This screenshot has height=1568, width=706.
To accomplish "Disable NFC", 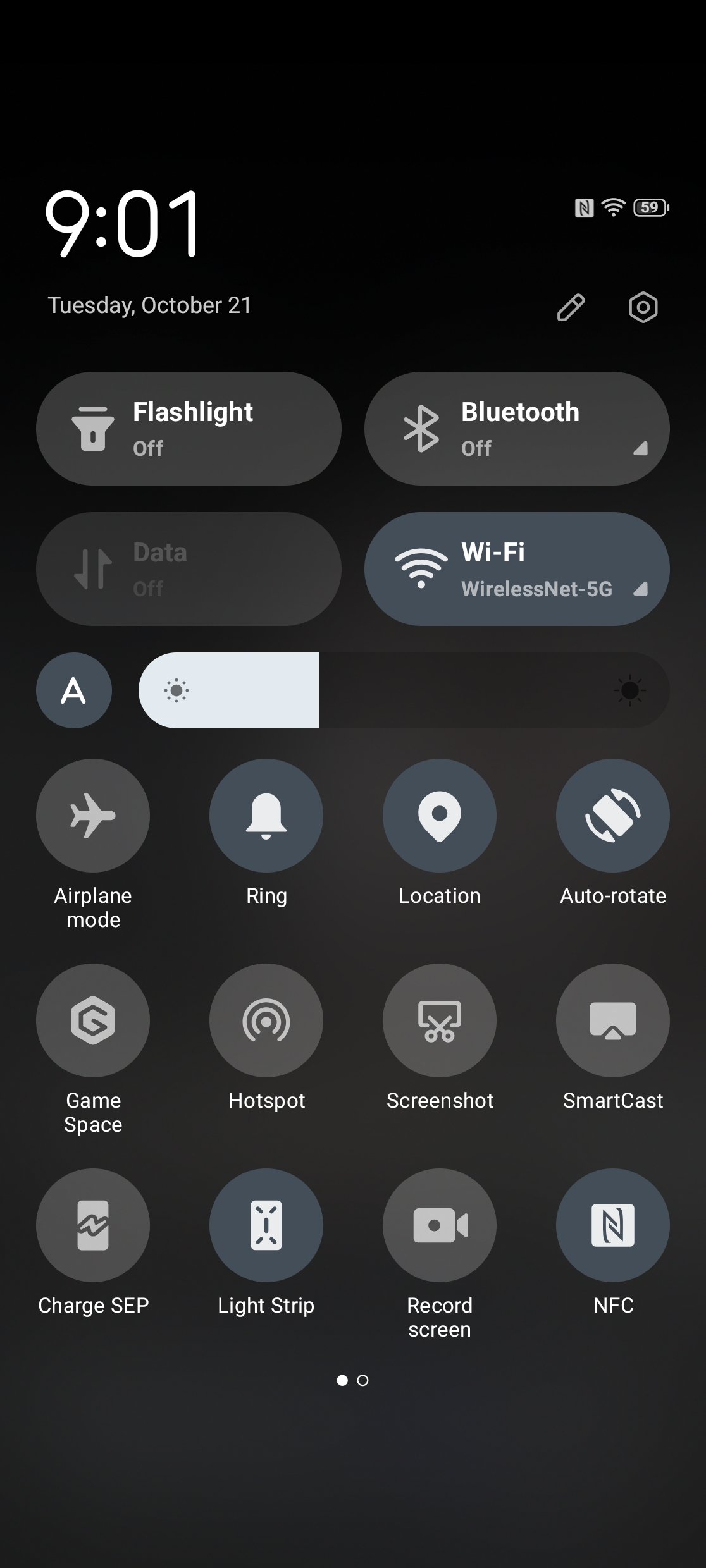I will [x=612, y=1225].
